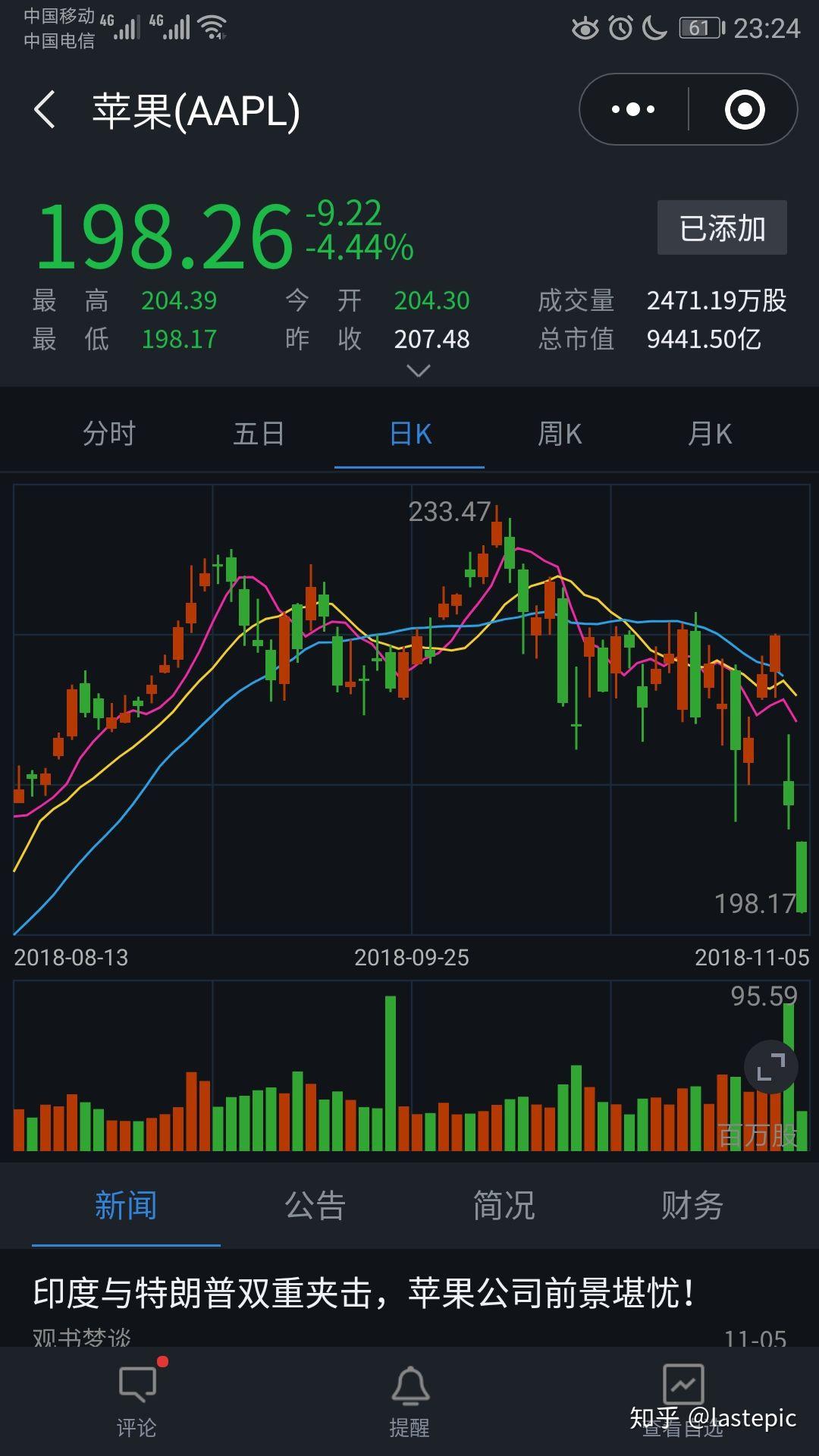
Task: Toggle the 已添加 watchlist status button
Action: 721,227
